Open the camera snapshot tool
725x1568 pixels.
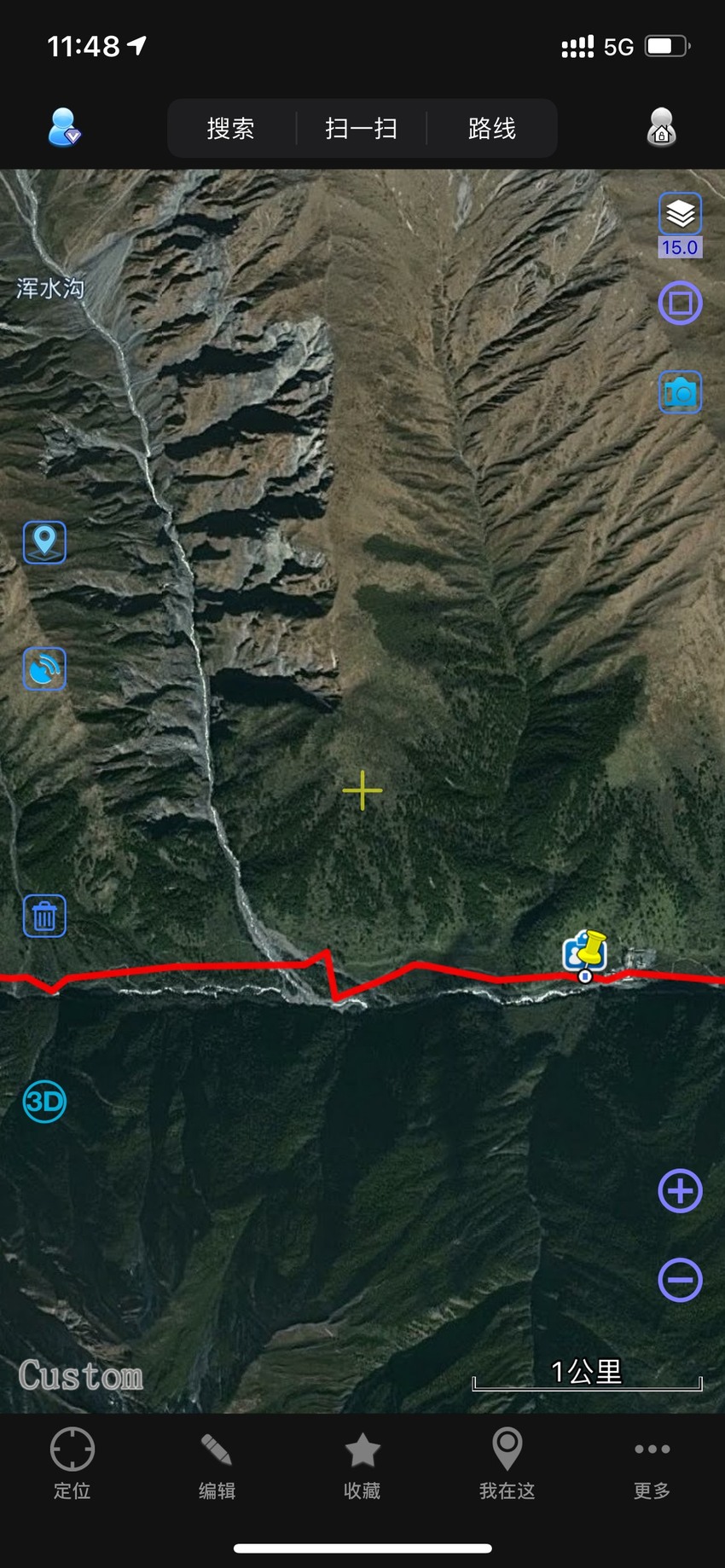coord(680,392)
